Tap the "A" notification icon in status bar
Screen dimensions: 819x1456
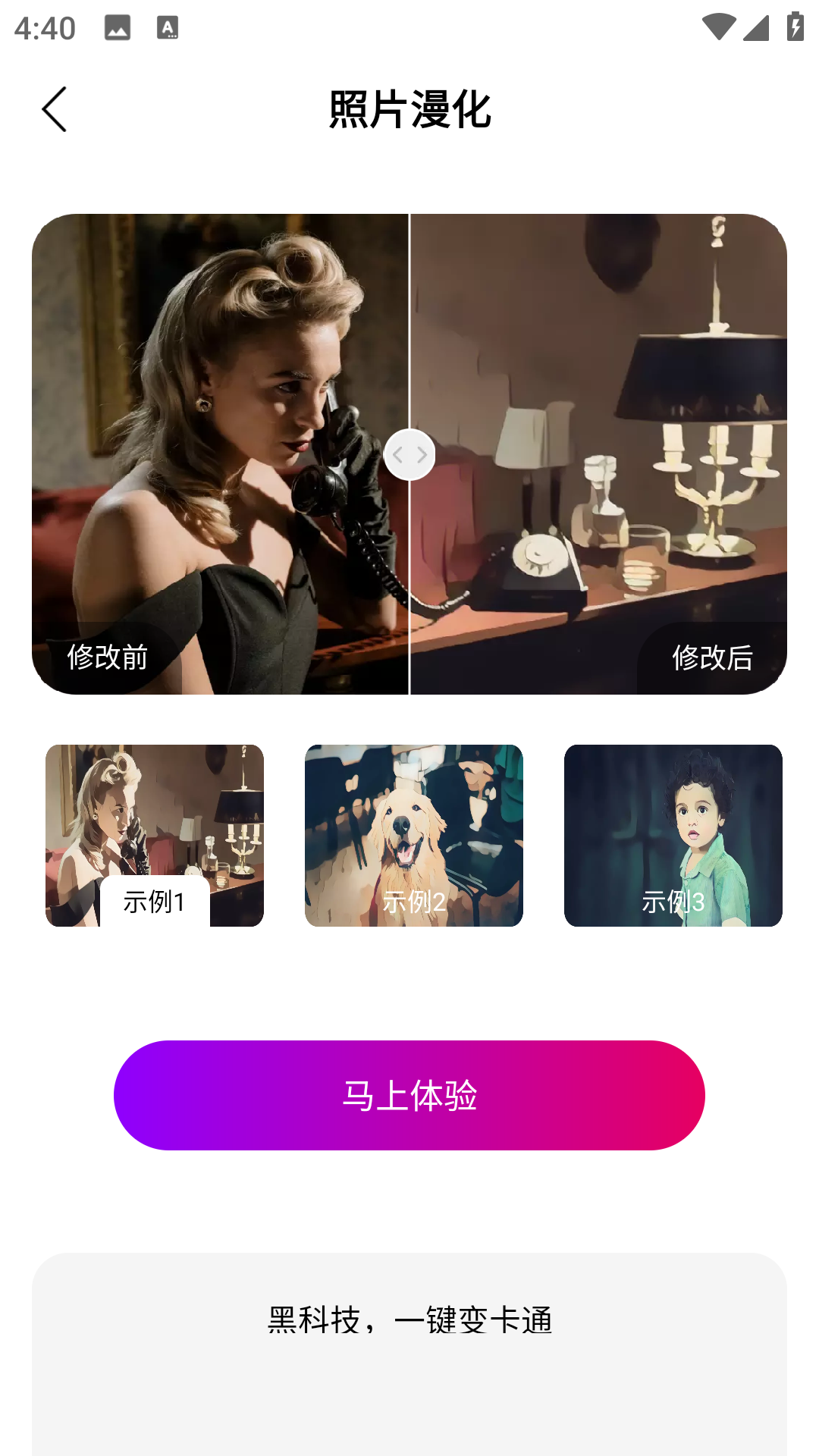[168, 27]
